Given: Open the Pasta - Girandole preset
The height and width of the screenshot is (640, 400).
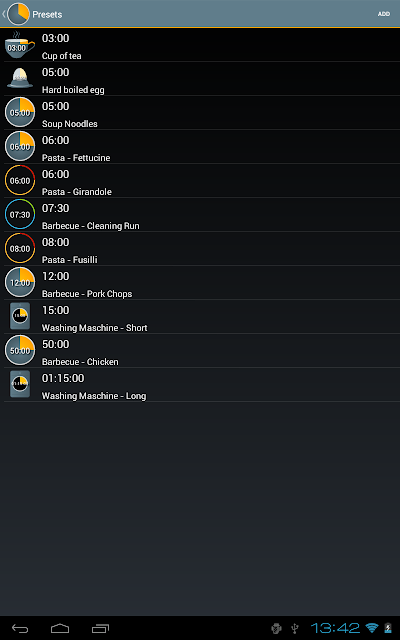Looking at the screenshot, I should [x=200, y=181].
